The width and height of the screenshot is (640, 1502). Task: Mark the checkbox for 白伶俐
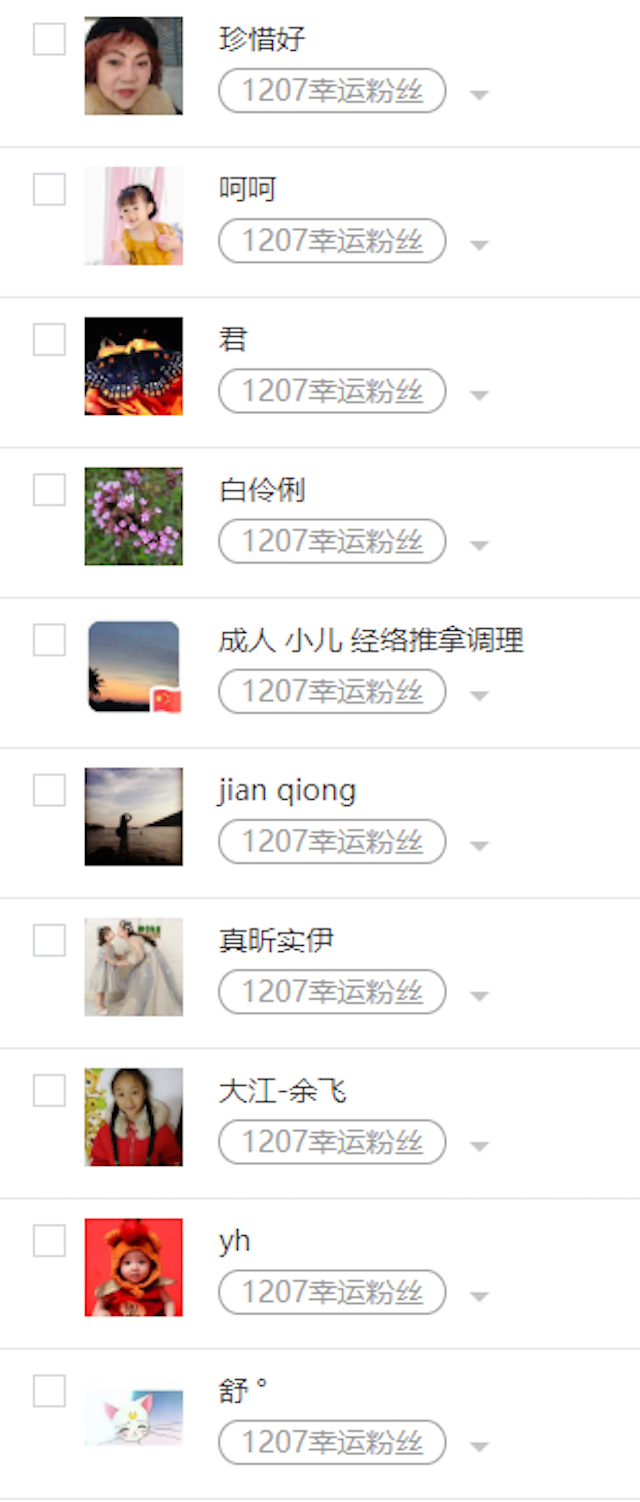[x=49, y=490]
